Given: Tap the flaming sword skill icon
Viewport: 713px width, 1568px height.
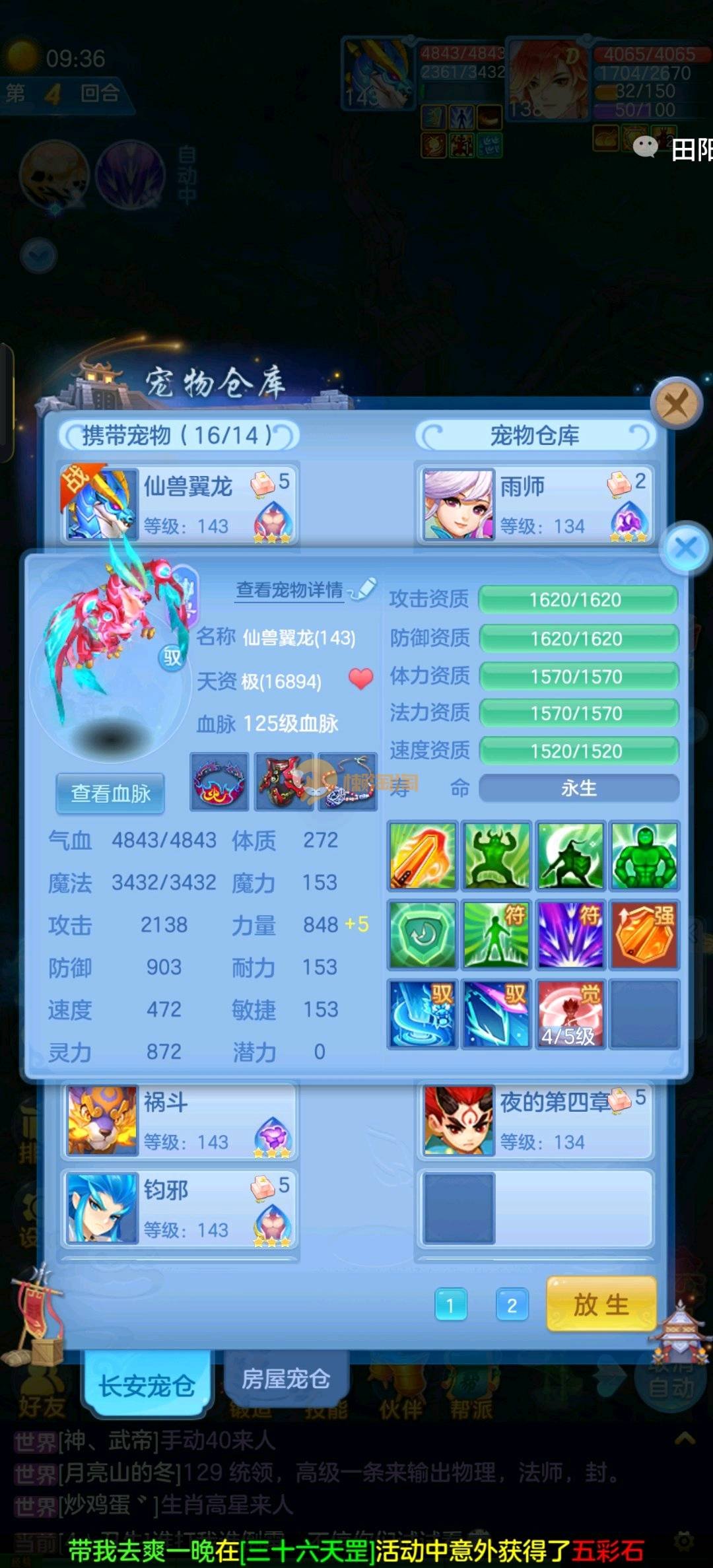Looking at the screenshot, I should coord(423,856).
